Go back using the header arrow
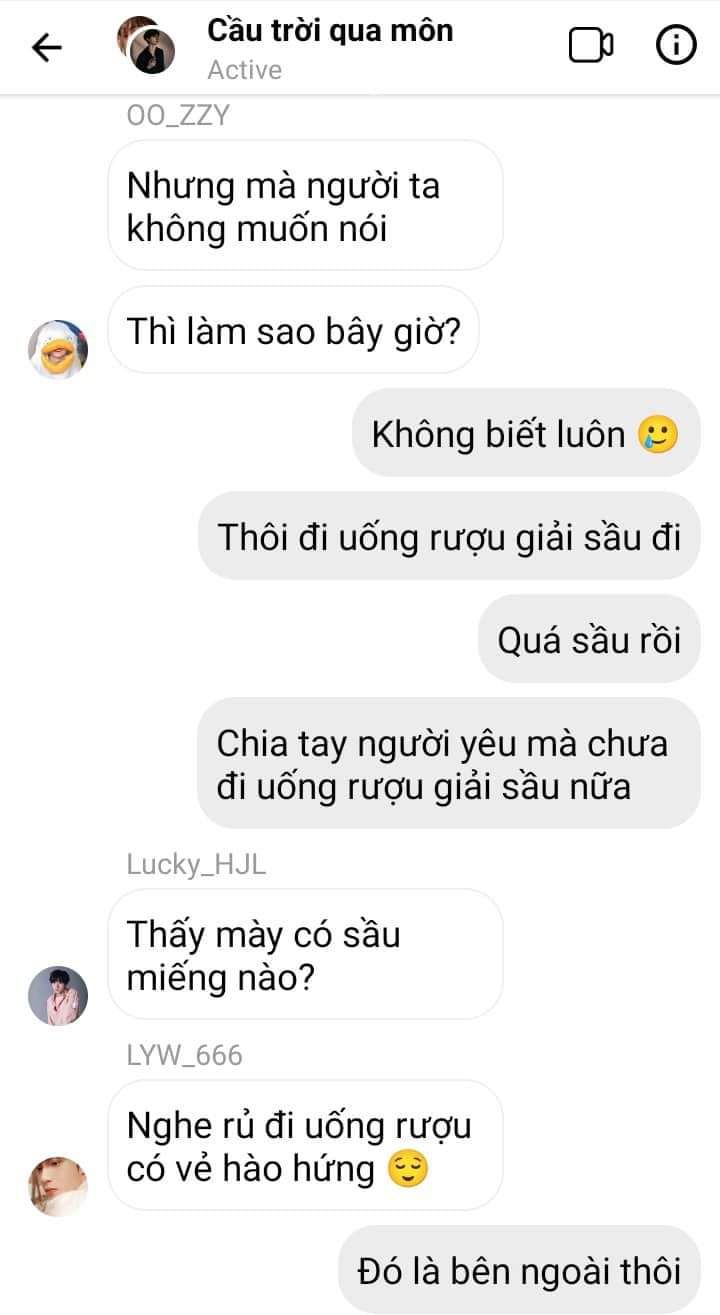Image resolution: width=720 pixels, height=1315 pixels. (x=47, y=48)
